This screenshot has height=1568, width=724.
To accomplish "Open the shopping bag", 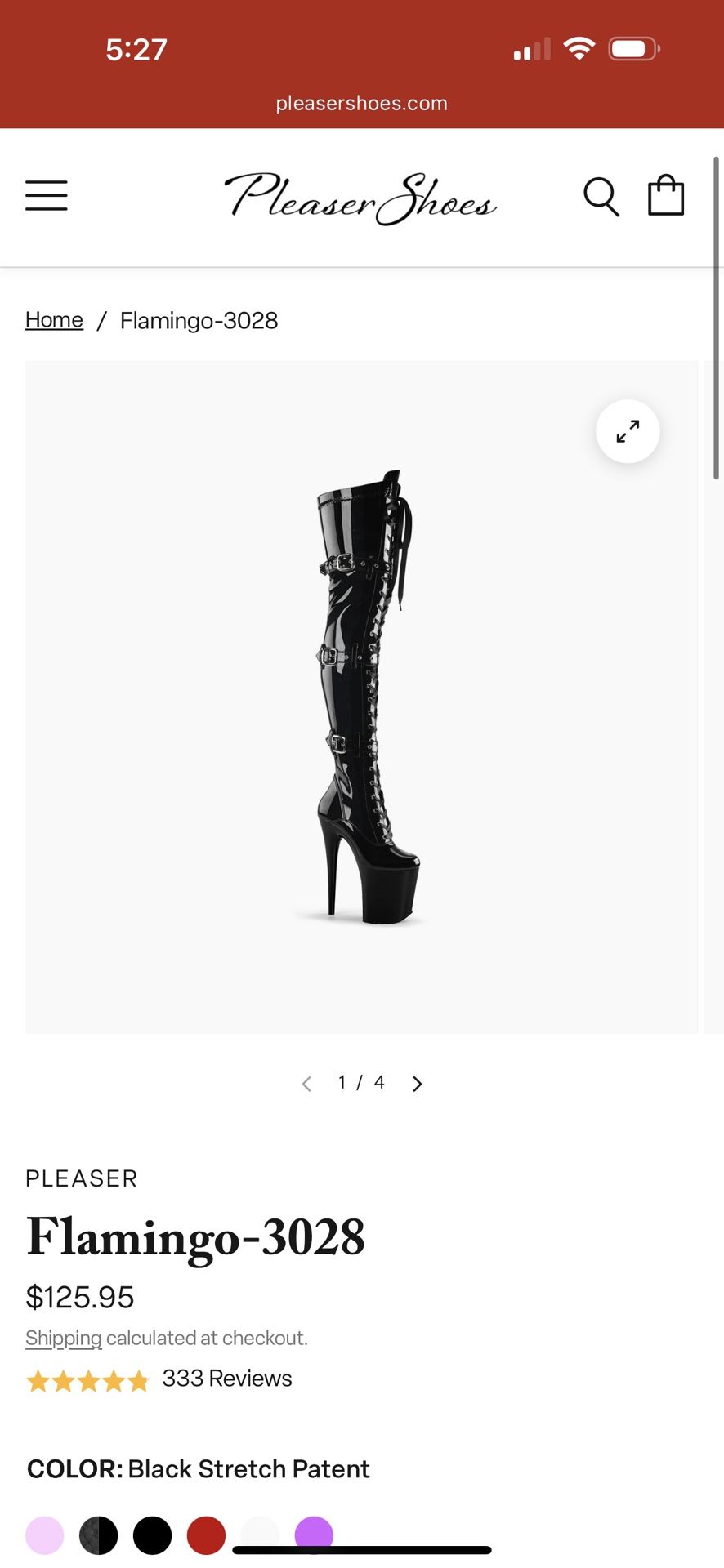I will (x=666, y=196).
